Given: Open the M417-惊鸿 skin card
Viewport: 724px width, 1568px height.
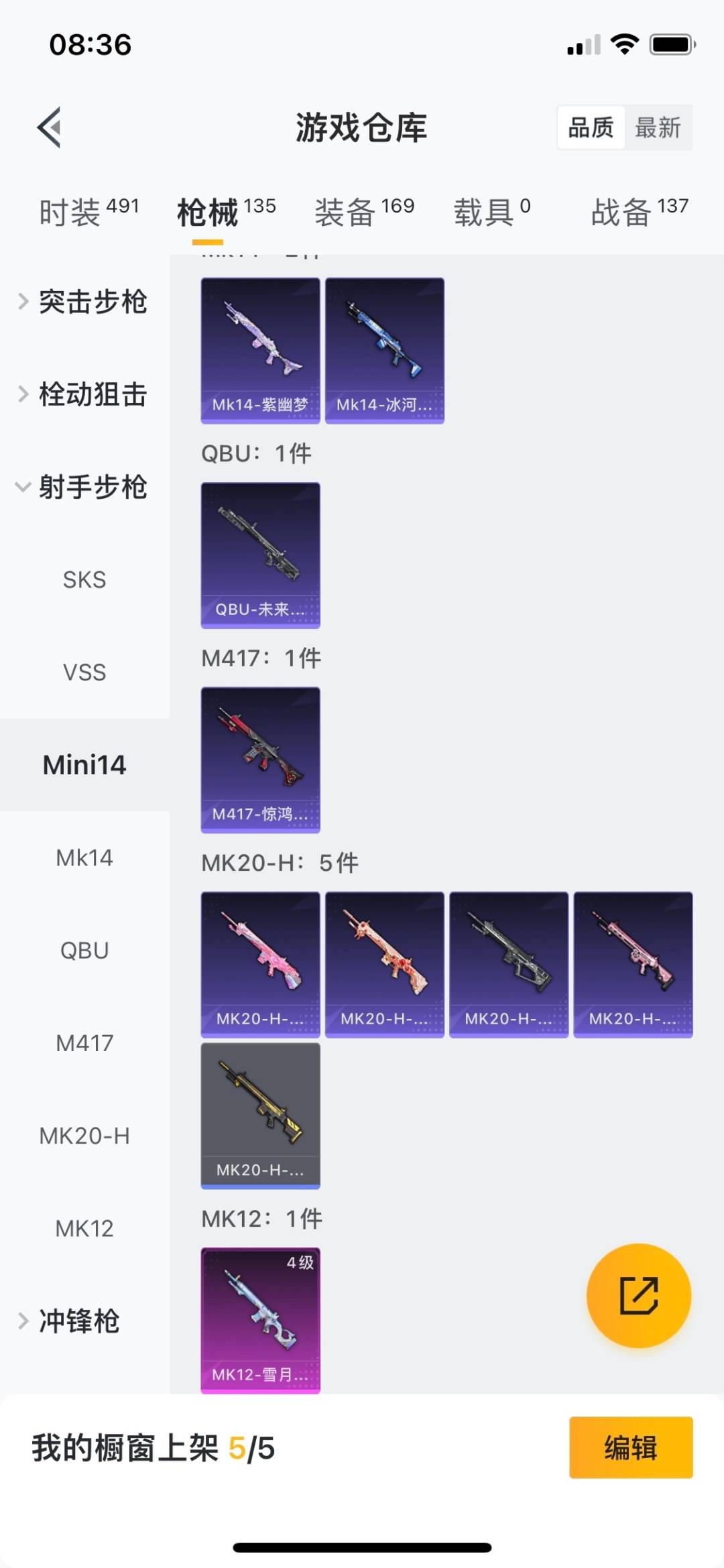Looking at the screenshot, I should coord(260,760).
